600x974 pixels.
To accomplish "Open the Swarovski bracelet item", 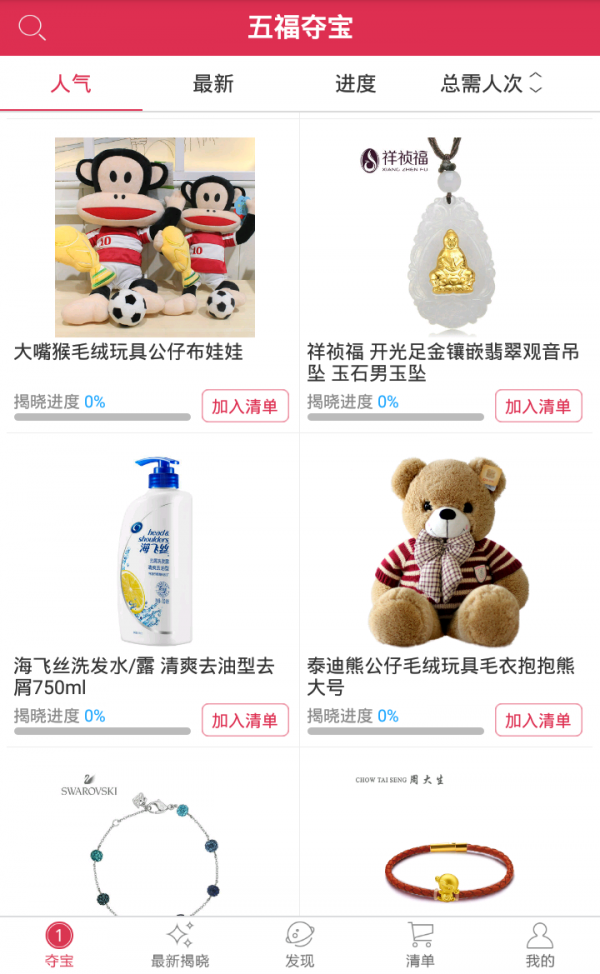I will (x=154, y=840).
